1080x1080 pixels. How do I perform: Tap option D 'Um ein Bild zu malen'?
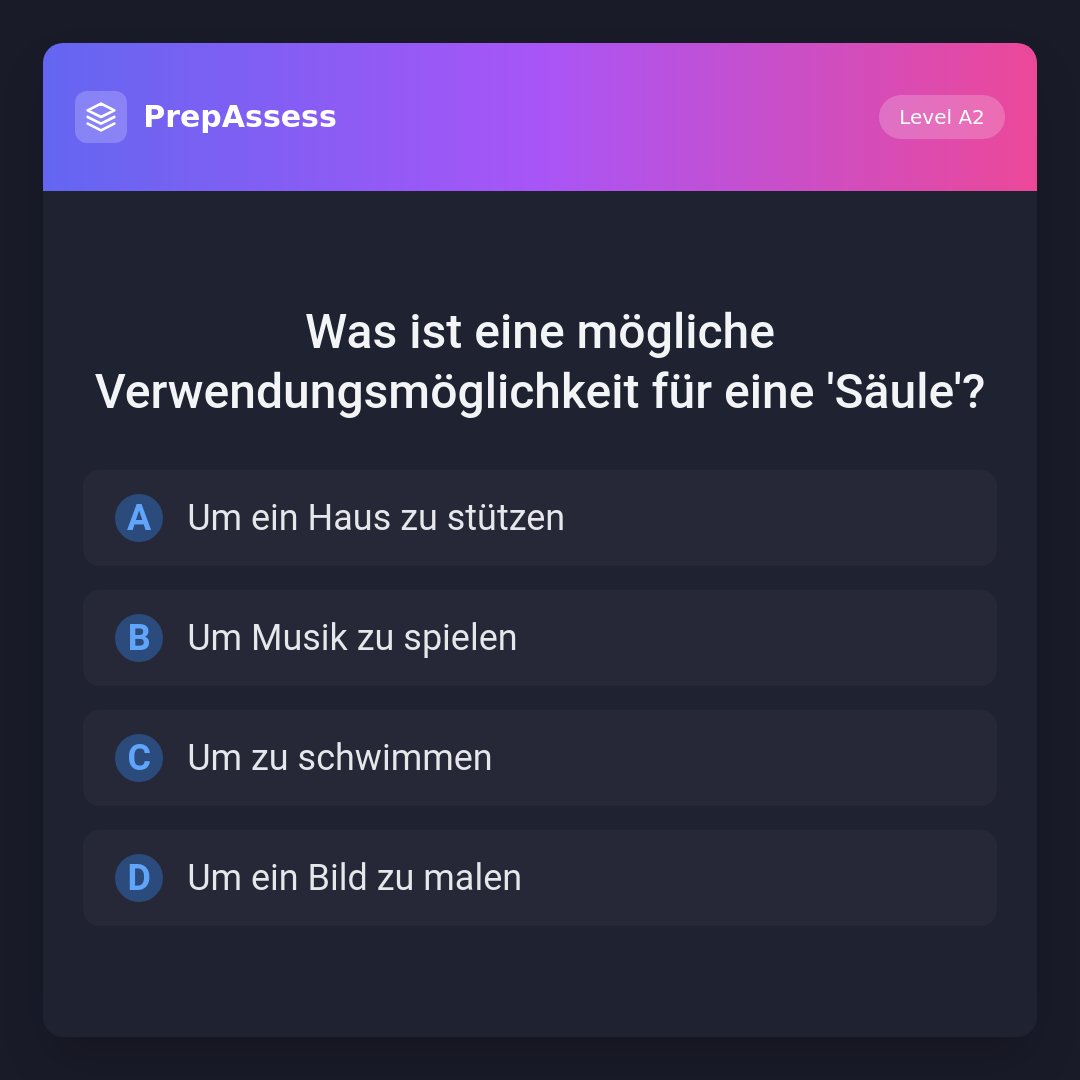540,878
